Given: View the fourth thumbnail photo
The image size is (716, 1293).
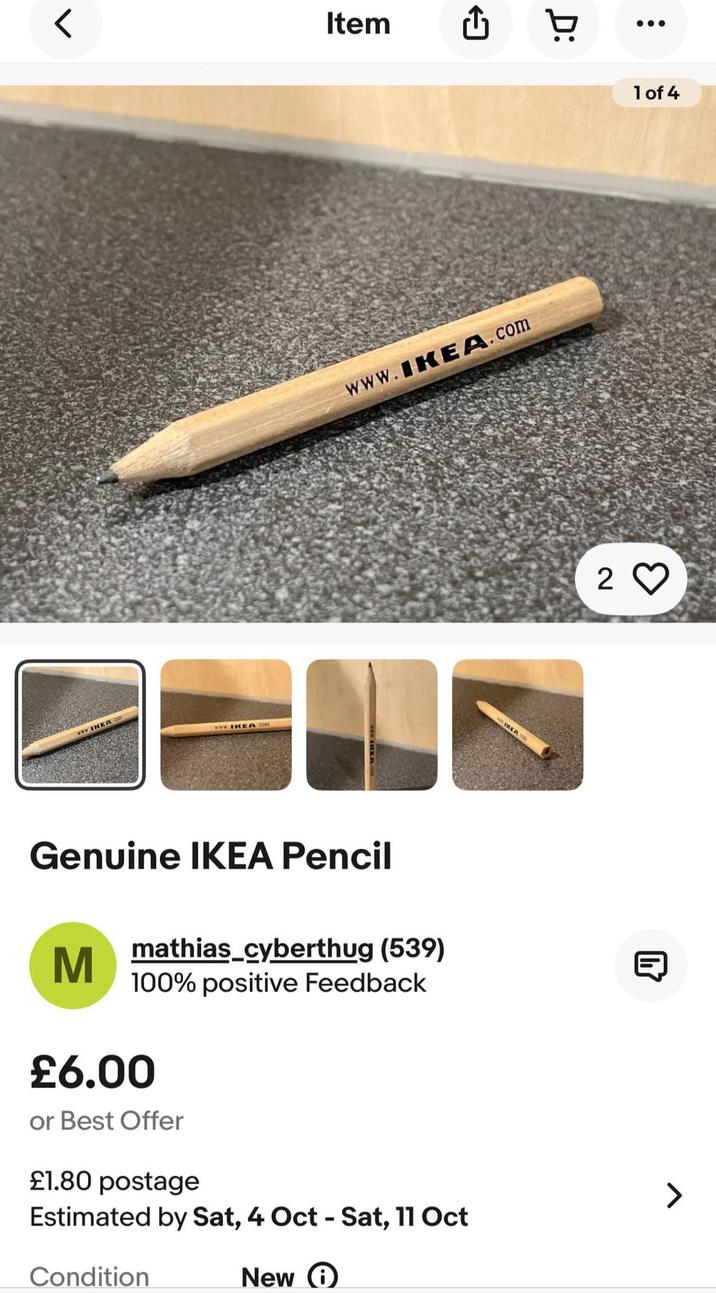Looking at the screenshot, I should coord(517,724).
